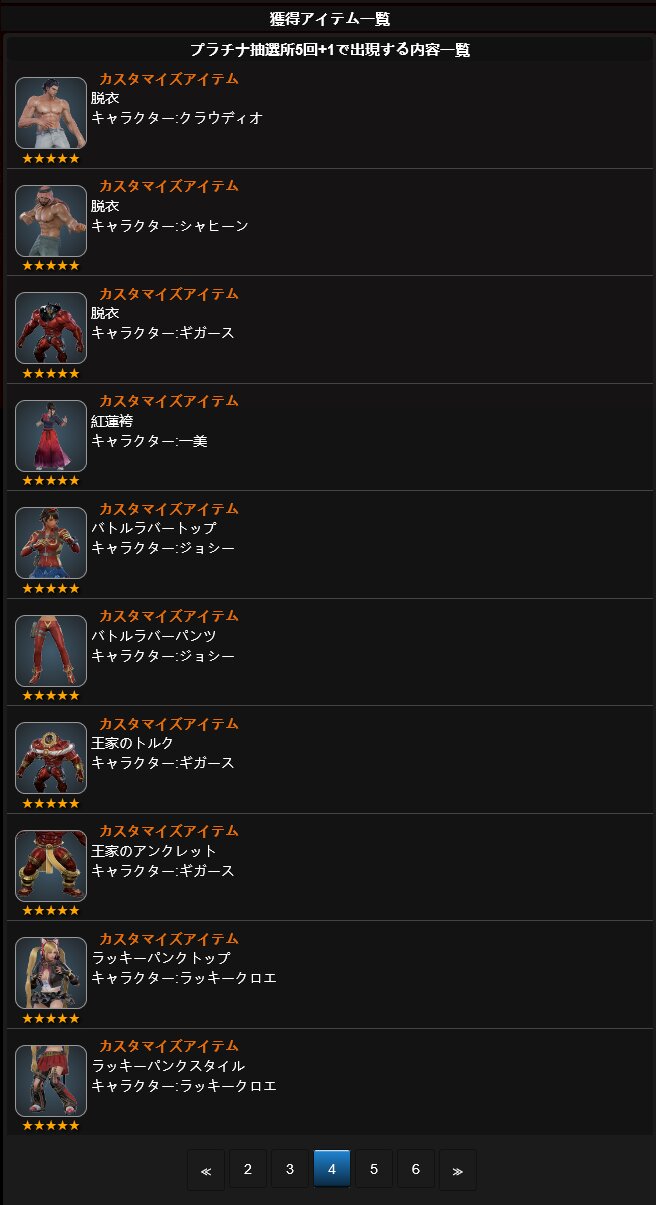Jump to page 3 of results
656x1205 pixels.
[x=290, y=1169]
